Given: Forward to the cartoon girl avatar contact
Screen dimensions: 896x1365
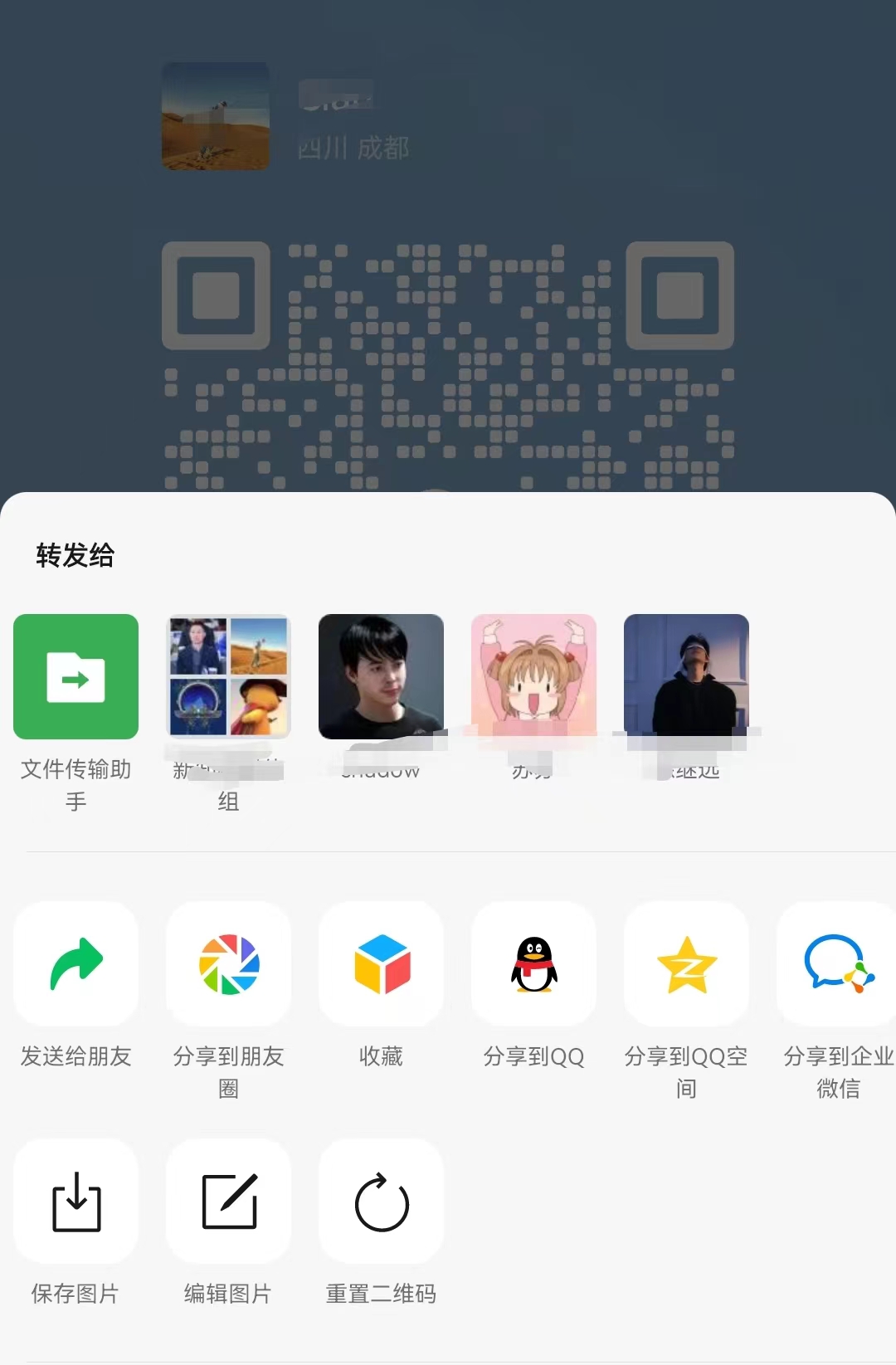Looking at the screenshot, I should (533, 677).
